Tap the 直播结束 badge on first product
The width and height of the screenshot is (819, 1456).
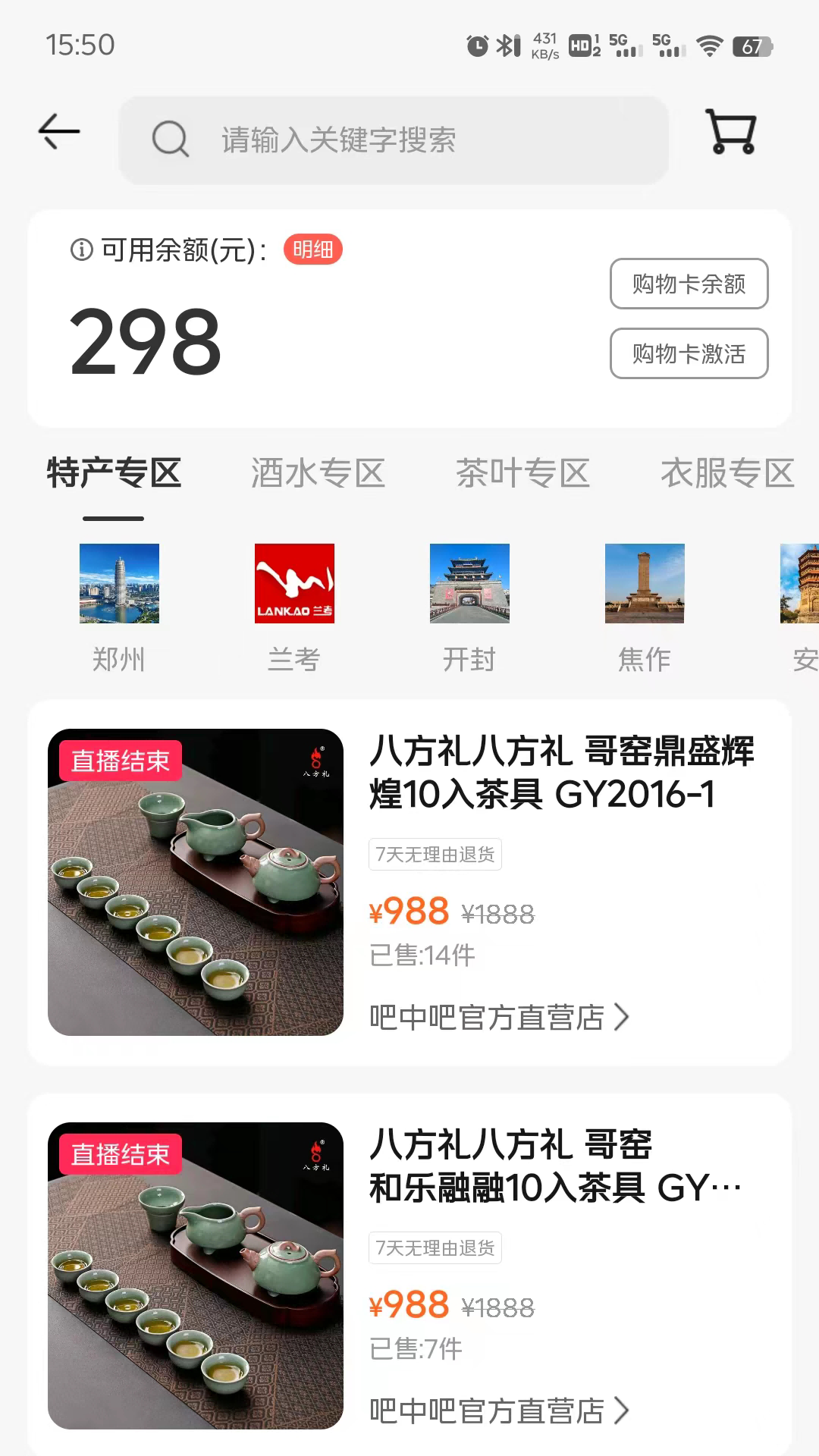click(x=121, y=762)
